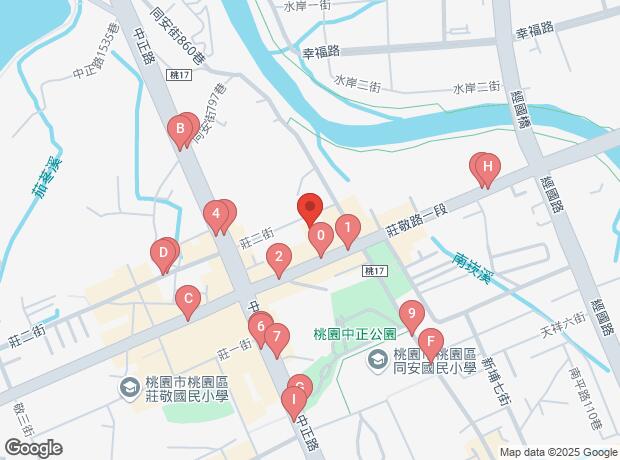
Task: Select map marker C
Action: pyautogui.click(x=186, y=299)
